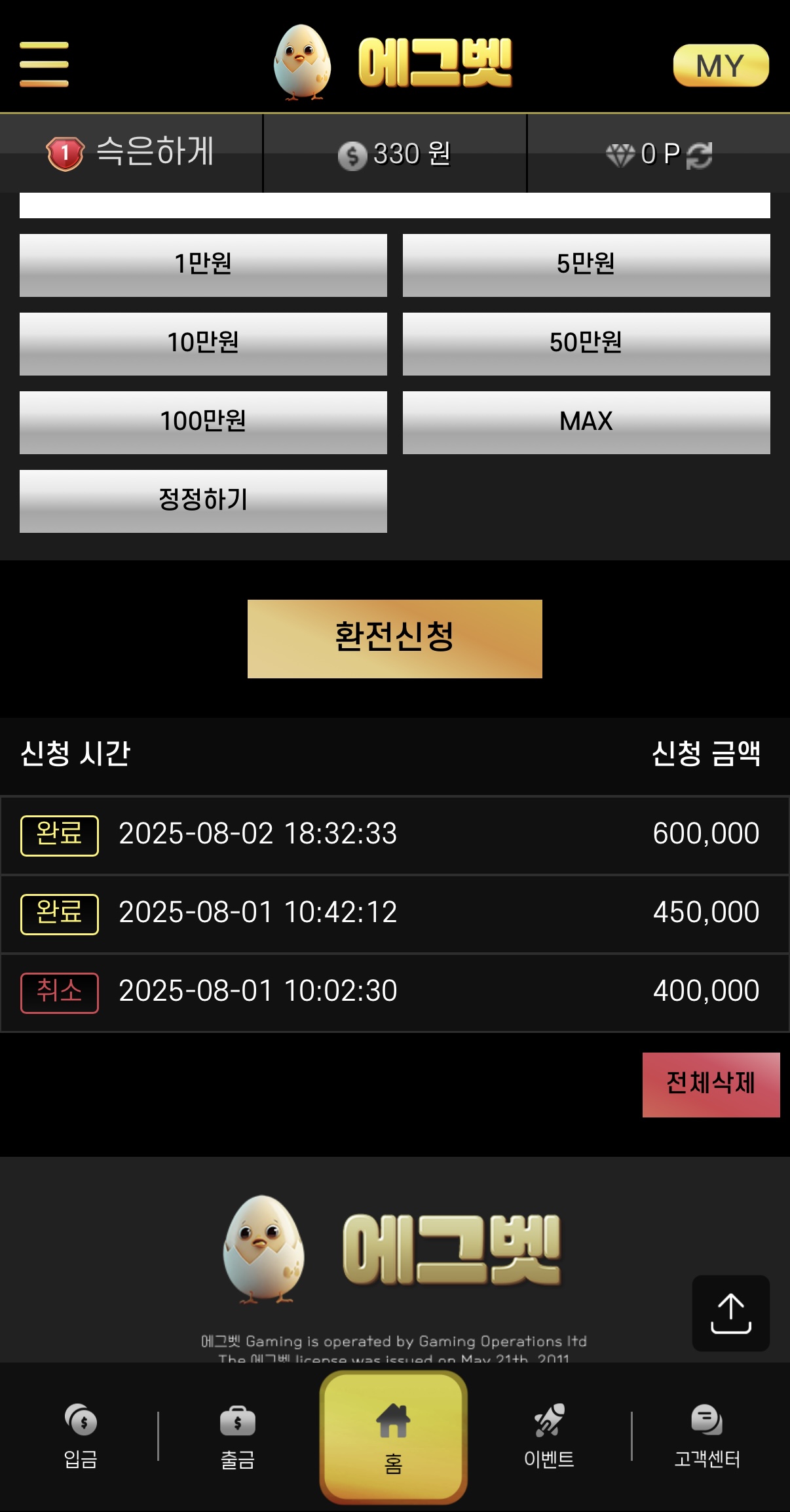The height and width of the screenshot is (1512, 790).
Task: Tap the scroll-to-top arrow button
Action: 730,1313
